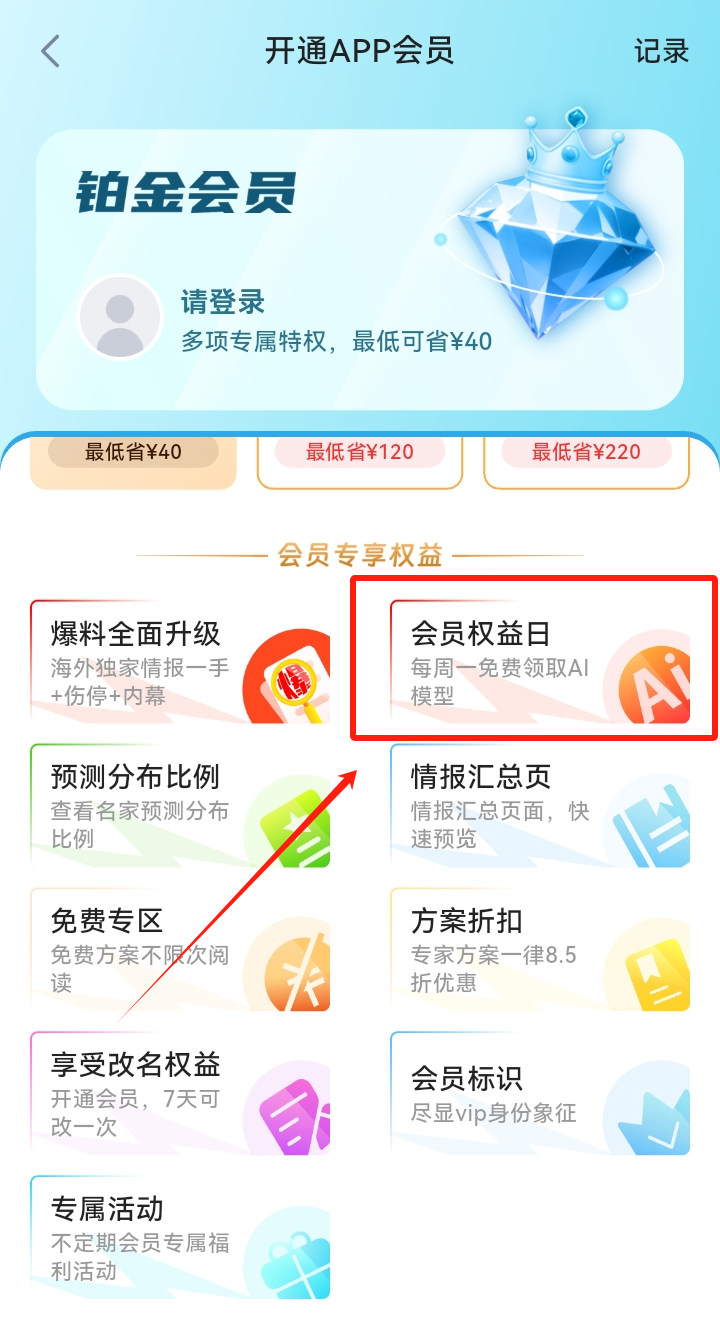Screen dimensions: 720x1343
Task: Tap 请登录 to log in
Action: pyautogui.click(x=222, y=301)
